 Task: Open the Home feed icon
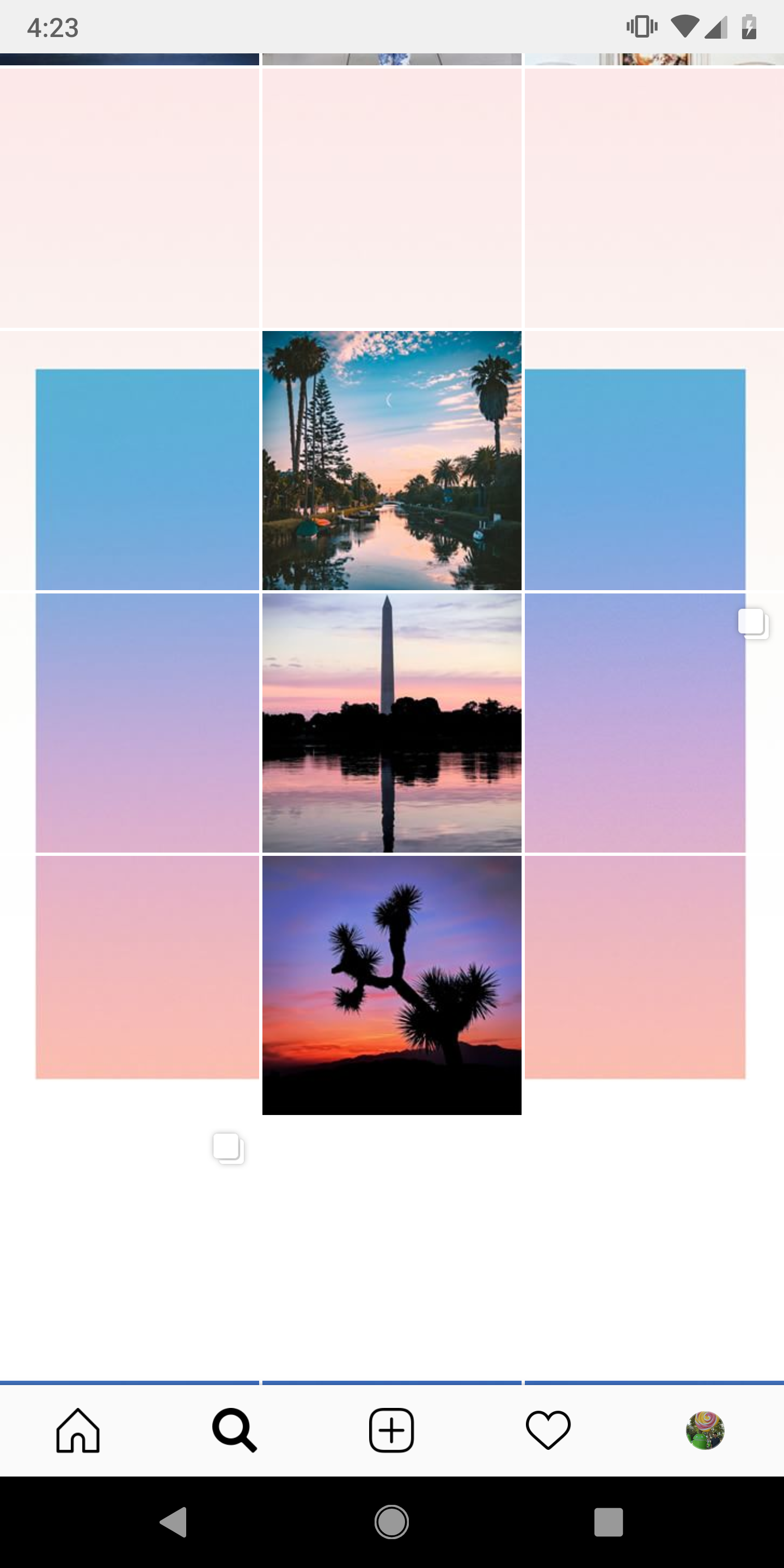point(78,1430)
